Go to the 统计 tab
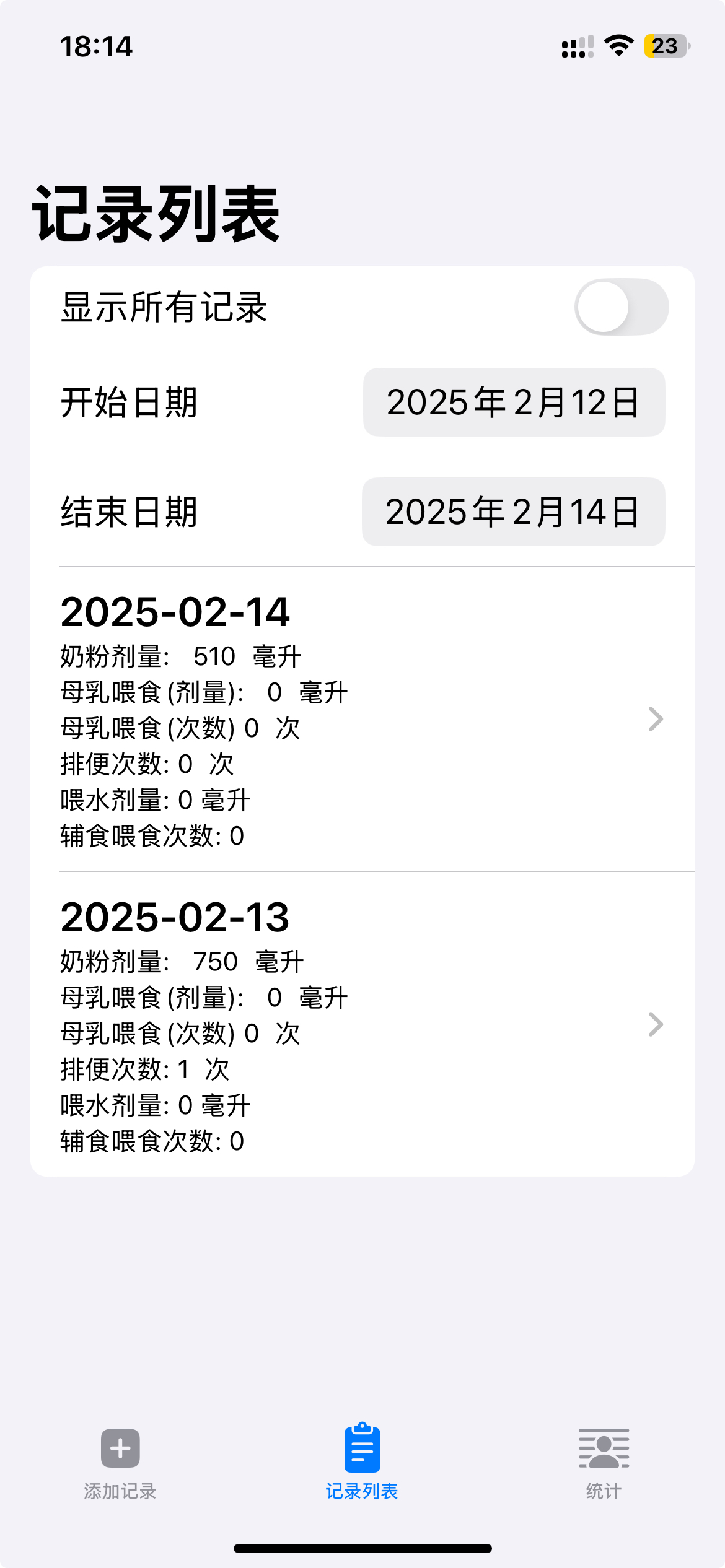This screenshot has height=1568, width=725. click(x=604, y=1463)
